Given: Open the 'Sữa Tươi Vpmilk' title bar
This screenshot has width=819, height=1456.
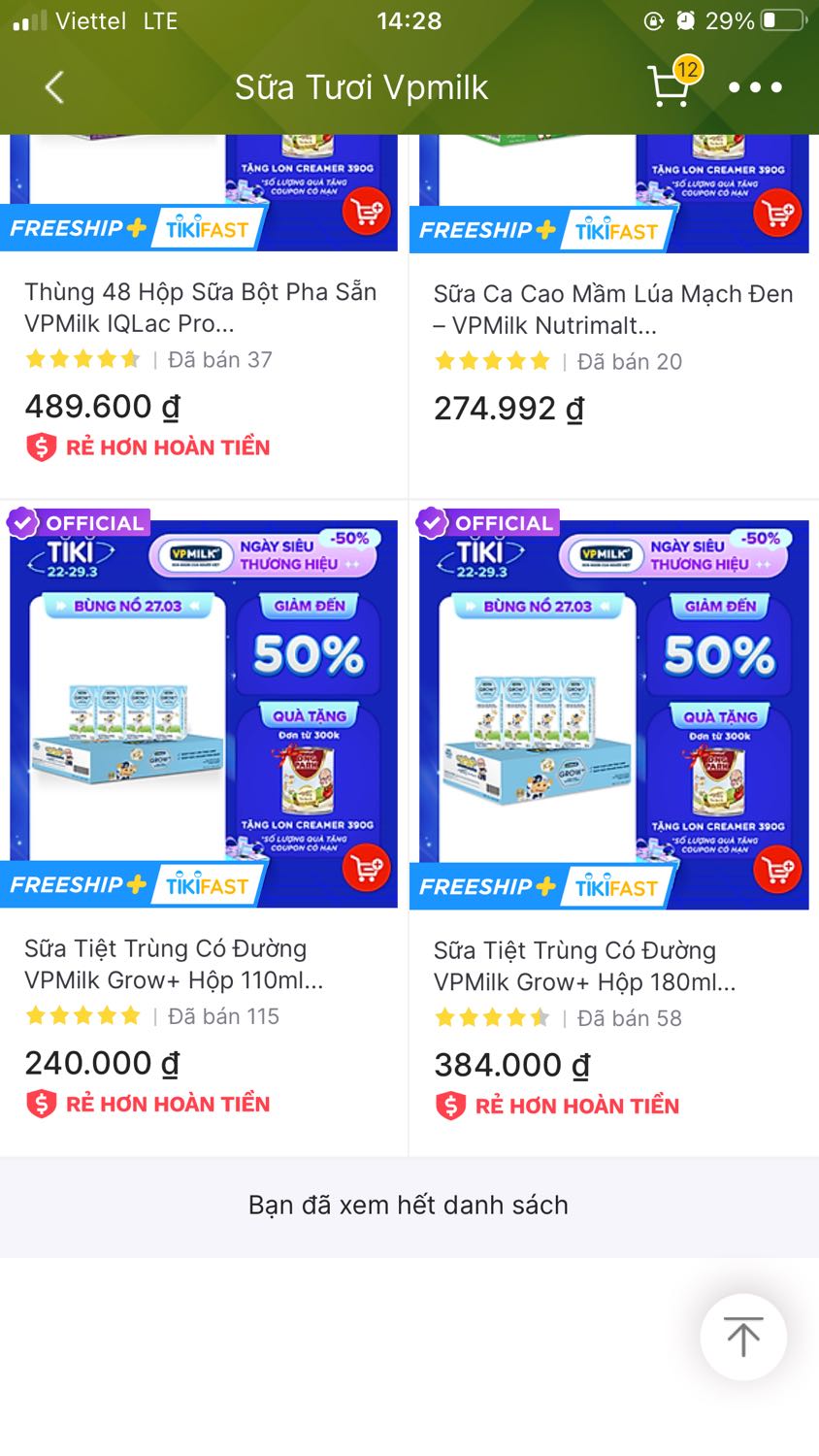Looking at the screenshot, I should 363,86.
